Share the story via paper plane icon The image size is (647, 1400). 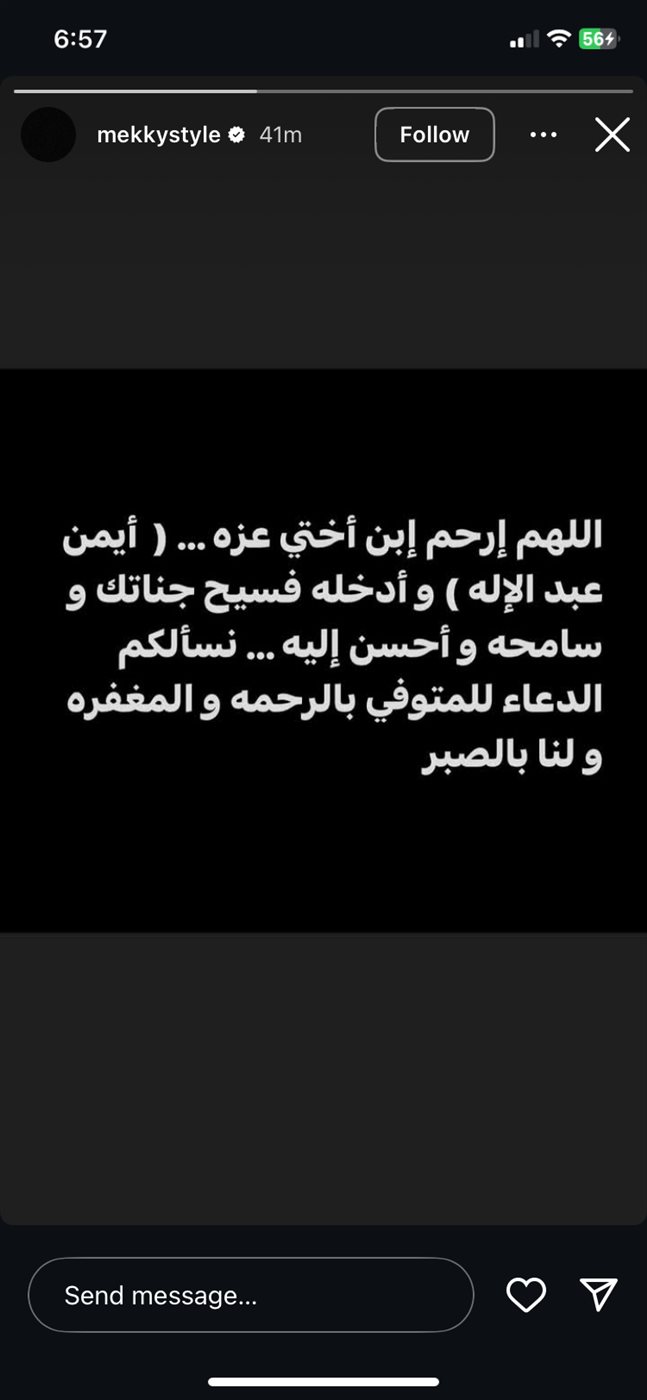tap(599, 1295)
